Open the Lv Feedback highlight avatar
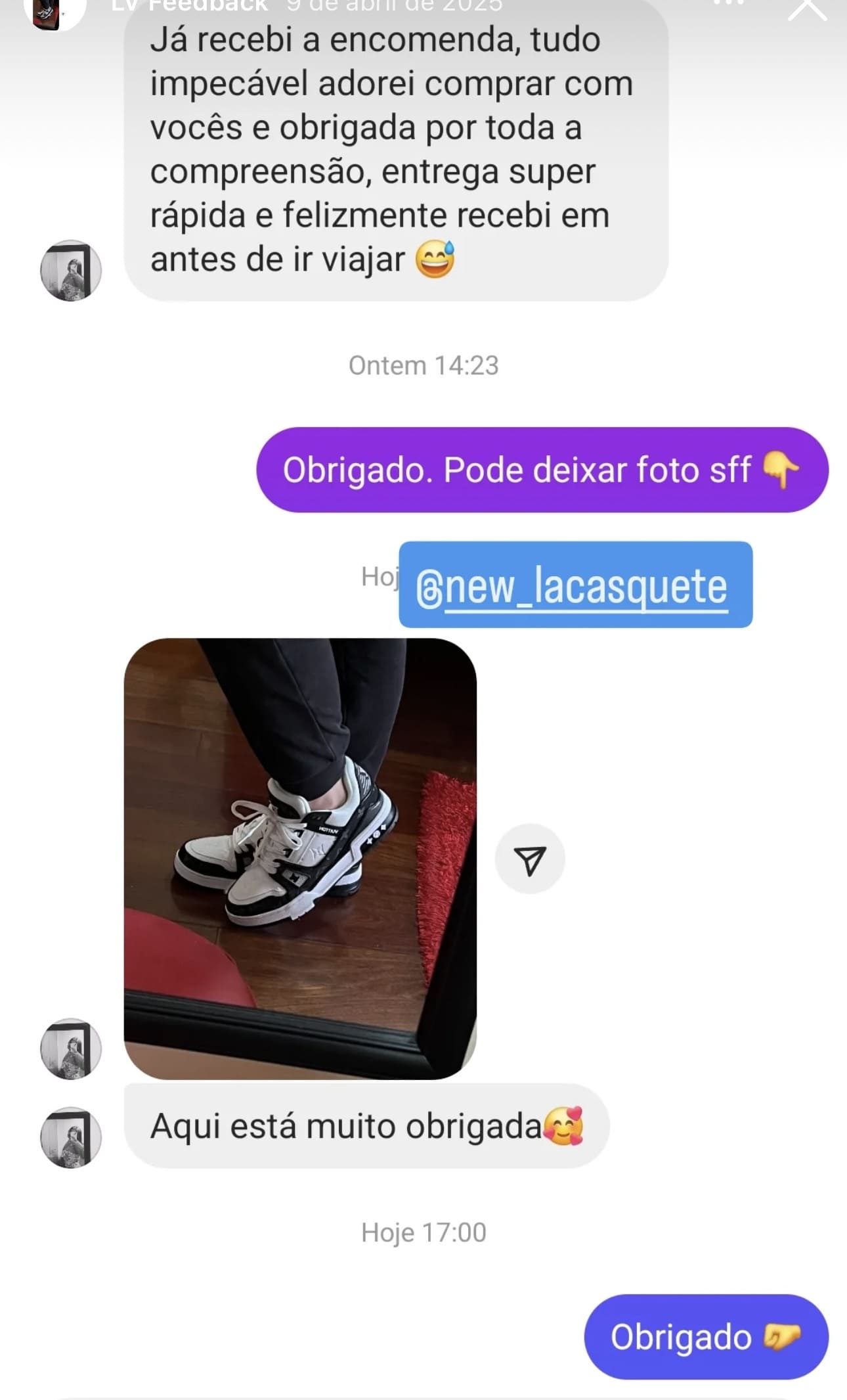The height and width of the screenshot is (1400, 847). (x=54, y=12)
